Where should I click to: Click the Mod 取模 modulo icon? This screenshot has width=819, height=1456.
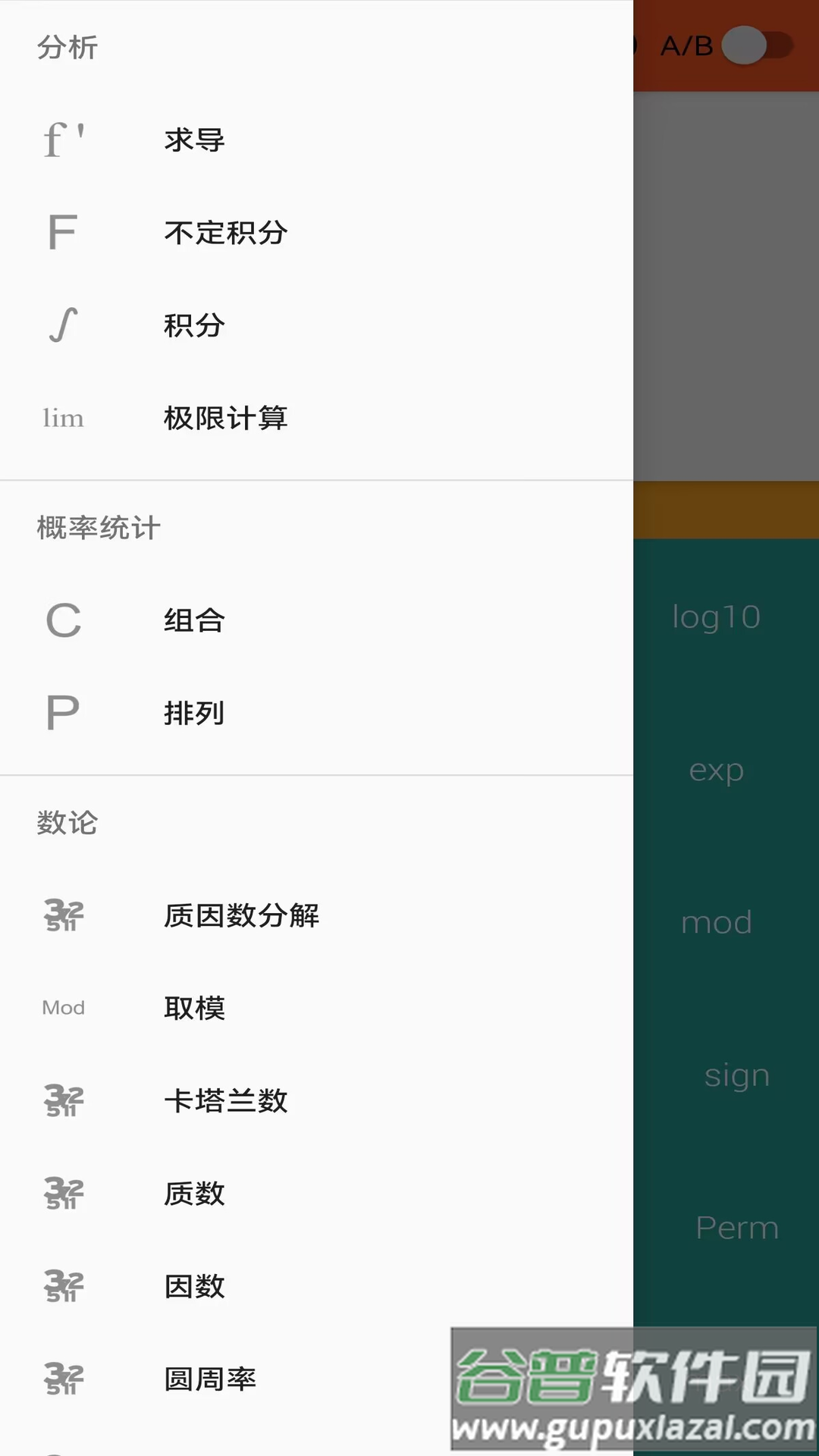tap(63, 1007)
